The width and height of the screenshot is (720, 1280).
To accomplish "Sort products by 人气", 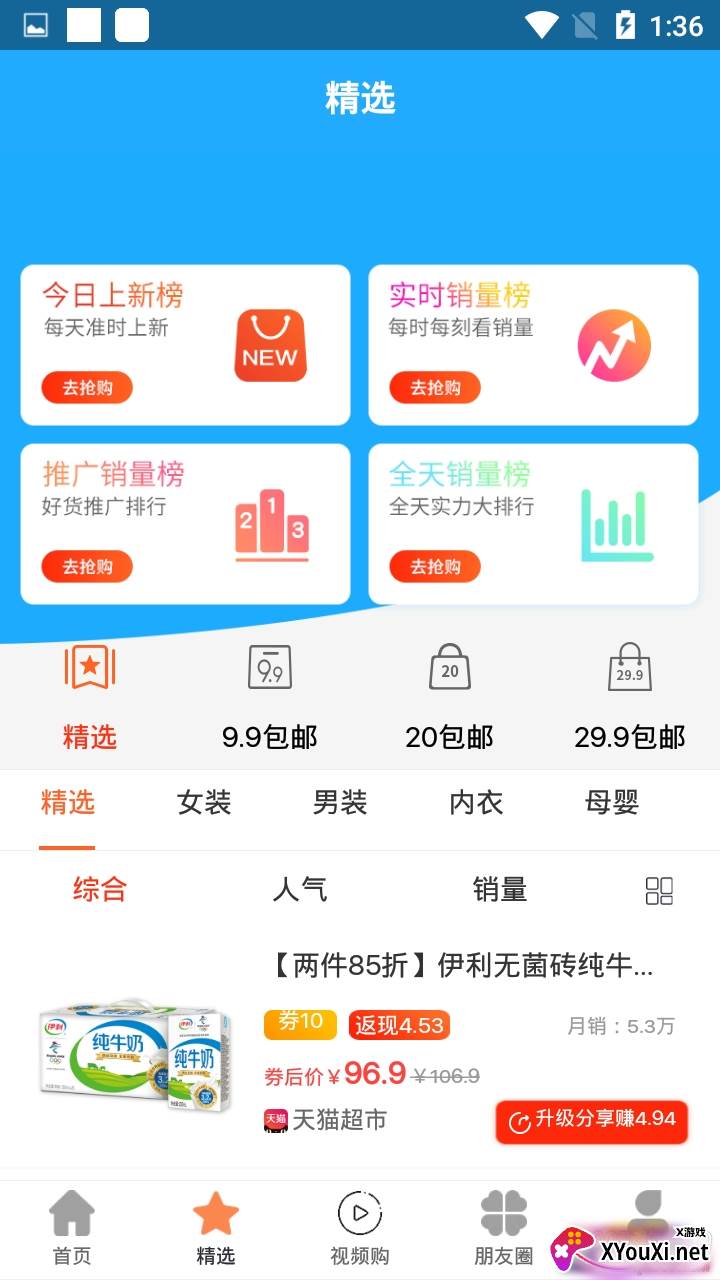I will click(300, 890).
